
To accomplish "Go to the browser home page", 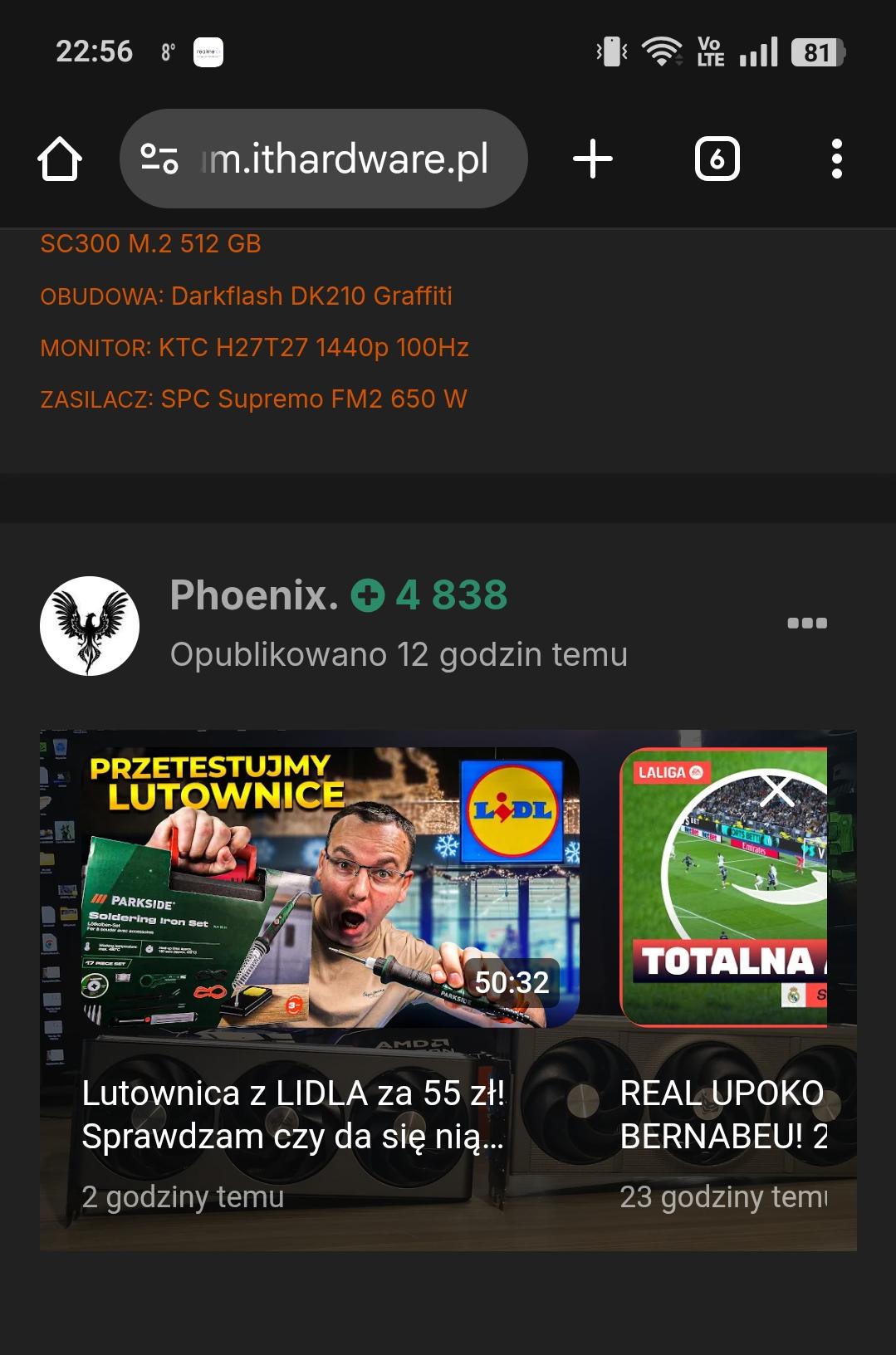I will (60, 159).
